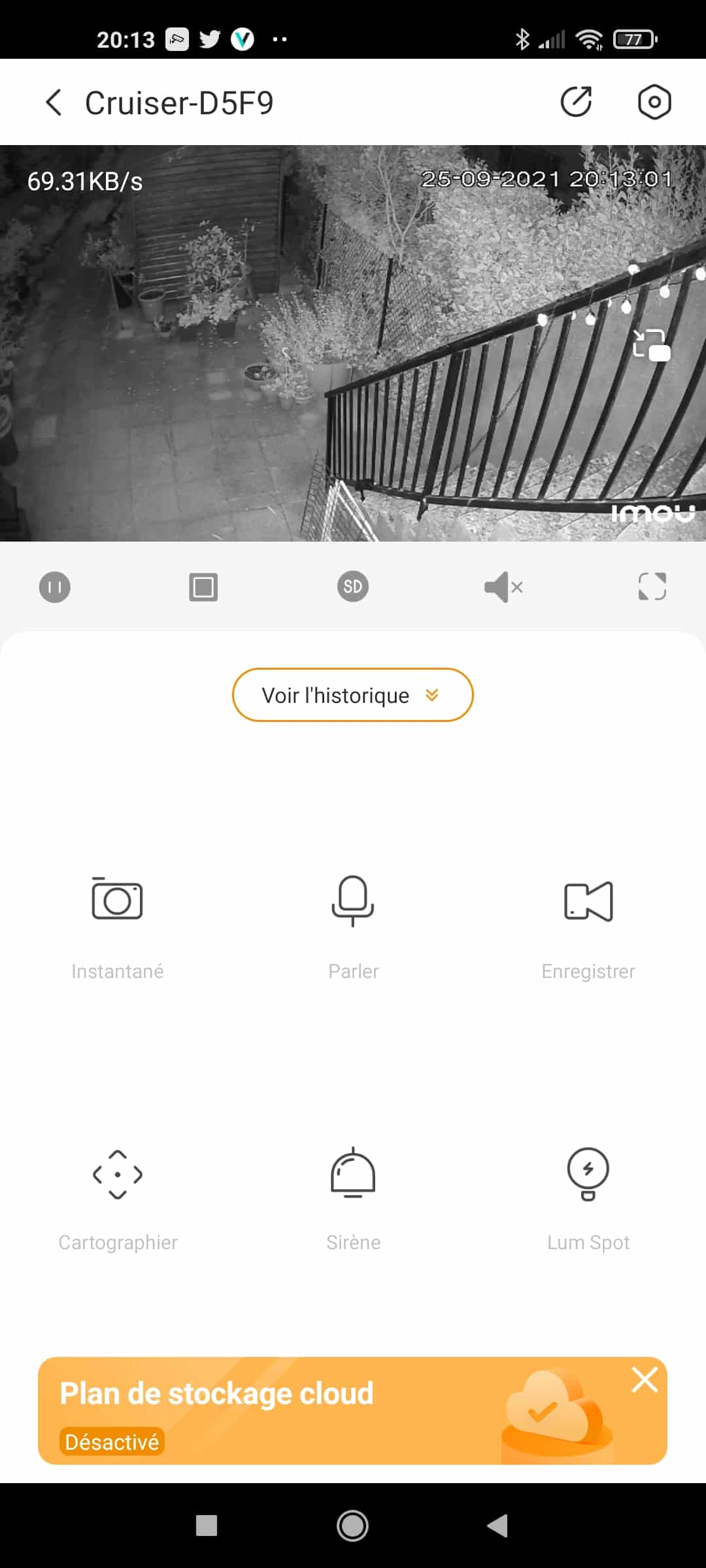This screenshot has width=706, height=1568.
Task: Switch to picture-in-picture floating window
Action: point(651,345)
